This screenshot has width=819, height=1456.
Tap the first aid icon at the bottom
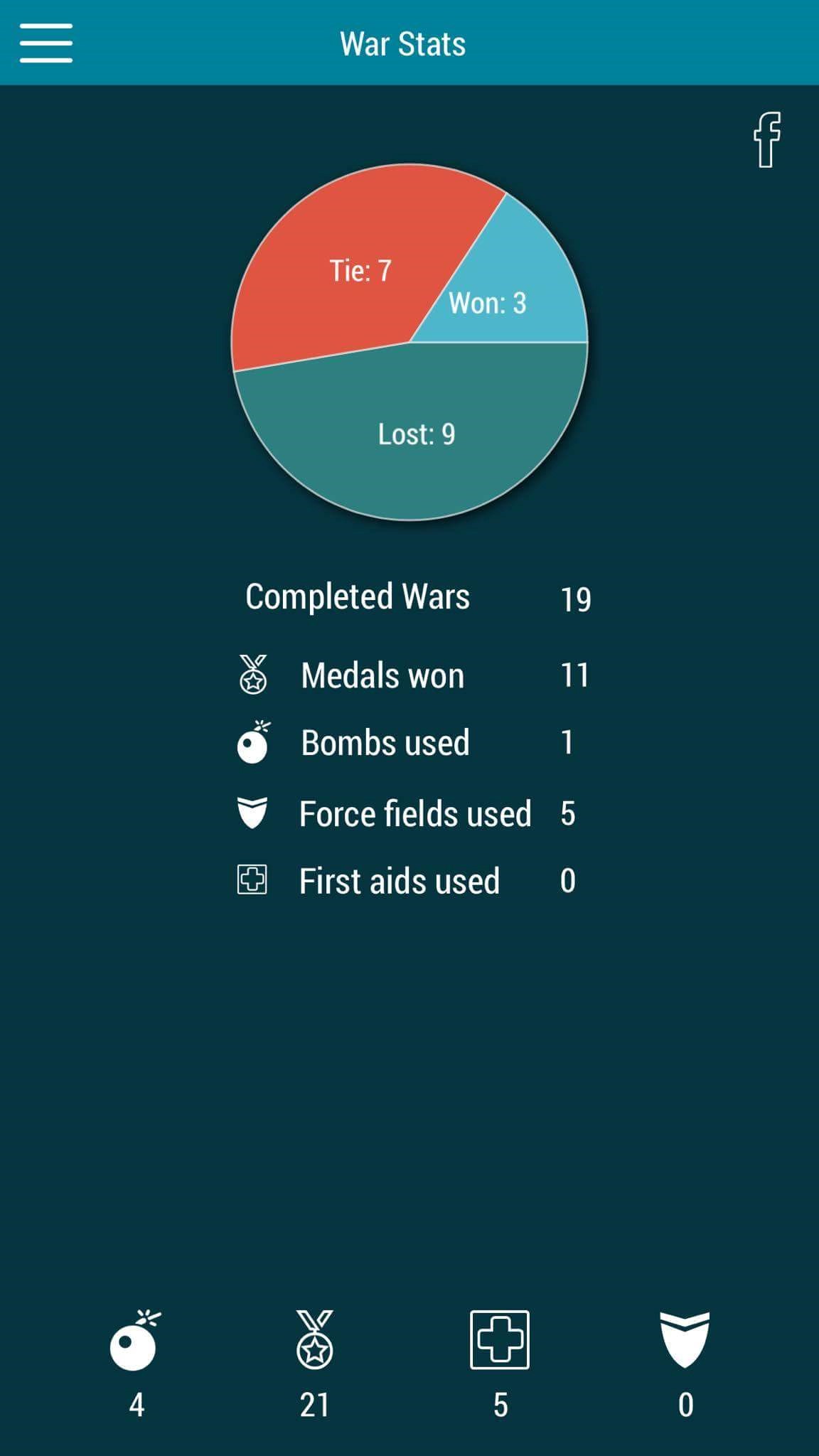(x=500, y=1339)
